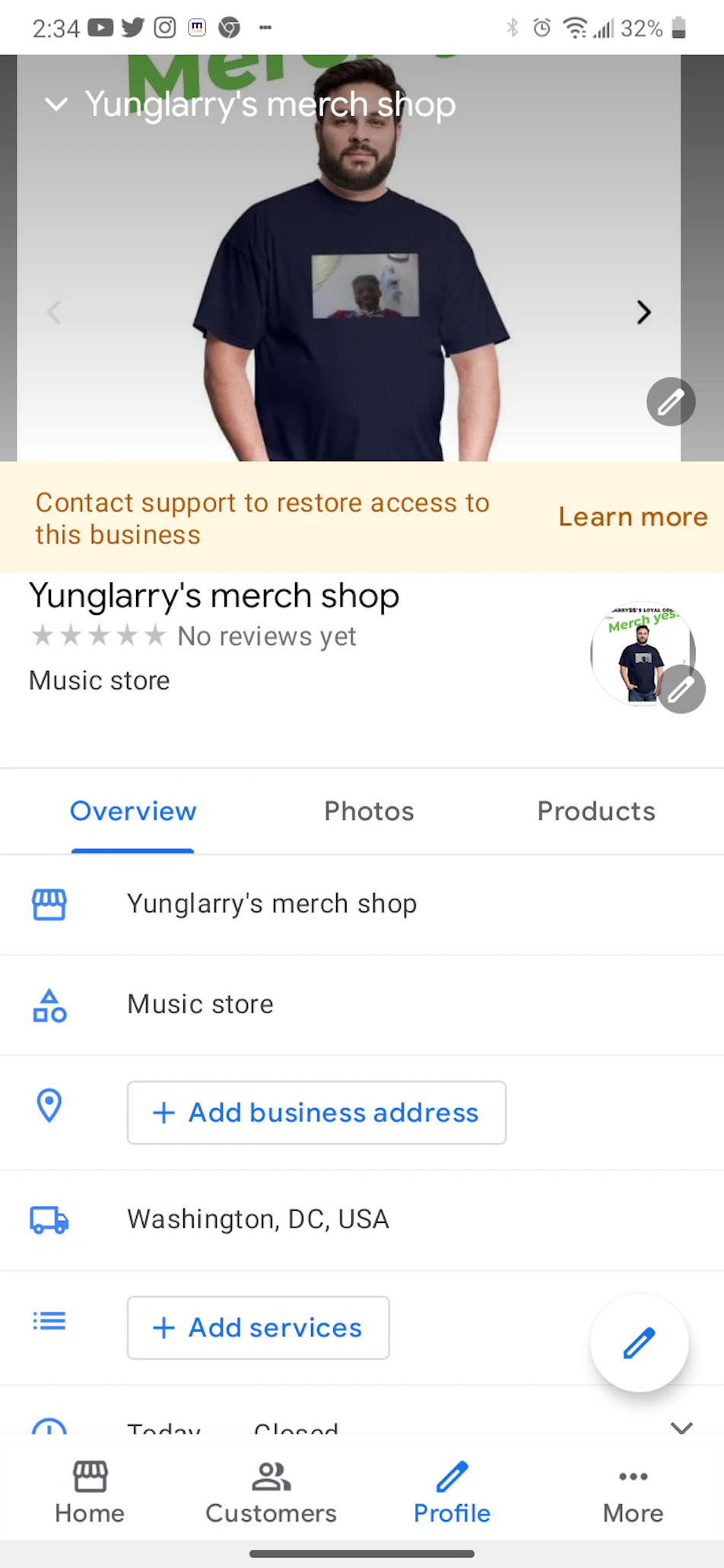Click the delivery truck icon next to Washington DC

click(x=49, y=1220)
